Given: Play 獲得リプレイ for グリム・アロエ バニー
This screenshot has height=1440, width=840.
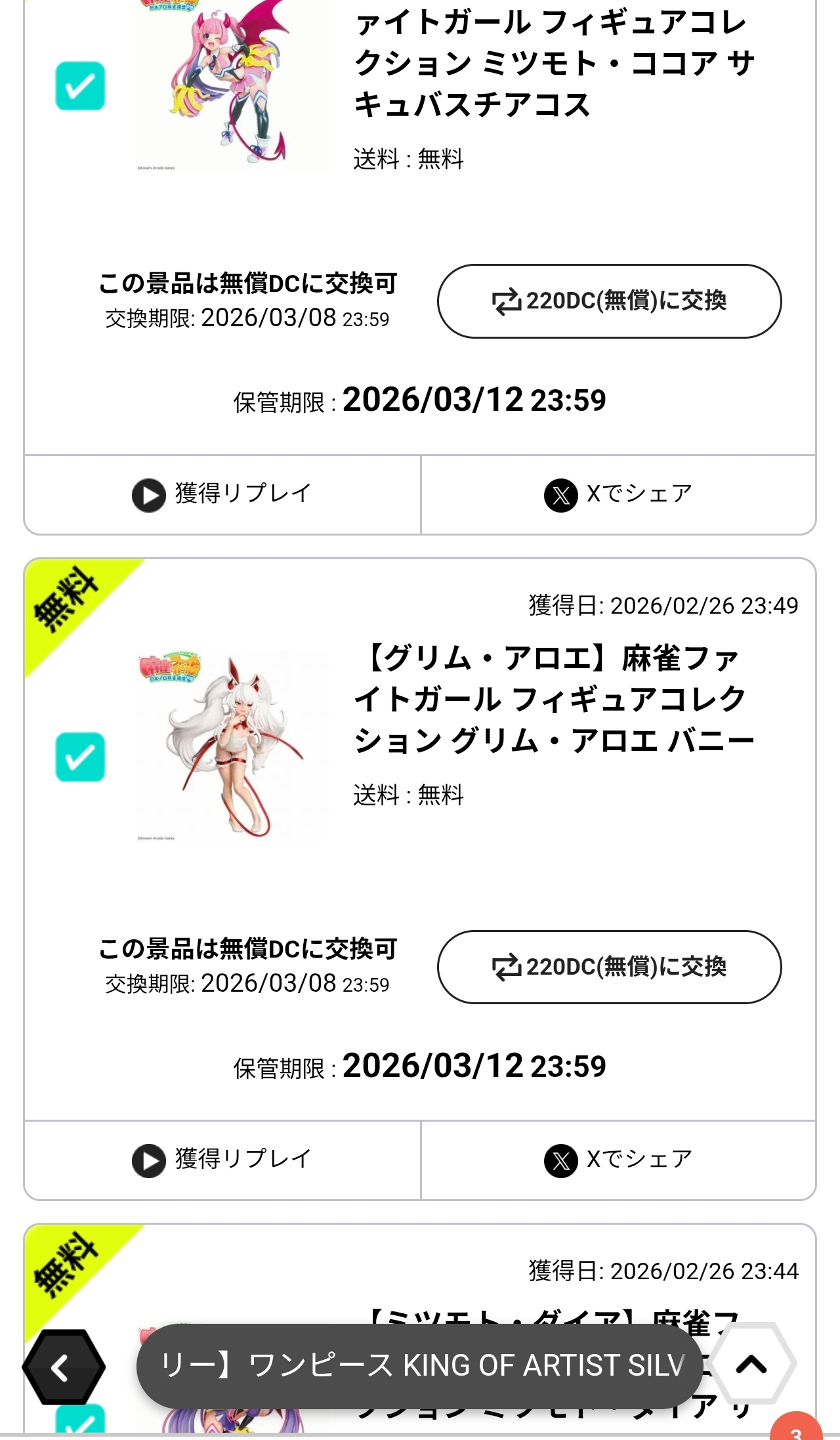Looking at the screenshot, I should (222, 1160).
